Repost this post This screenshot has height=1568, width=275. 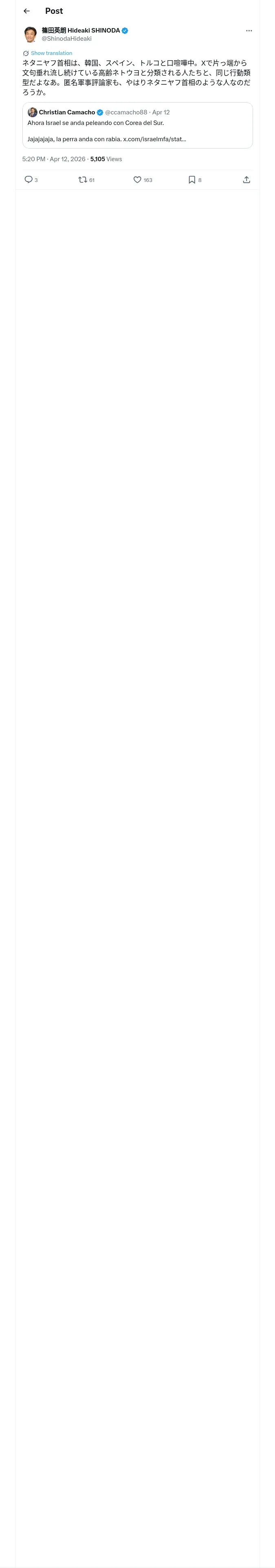87,180
